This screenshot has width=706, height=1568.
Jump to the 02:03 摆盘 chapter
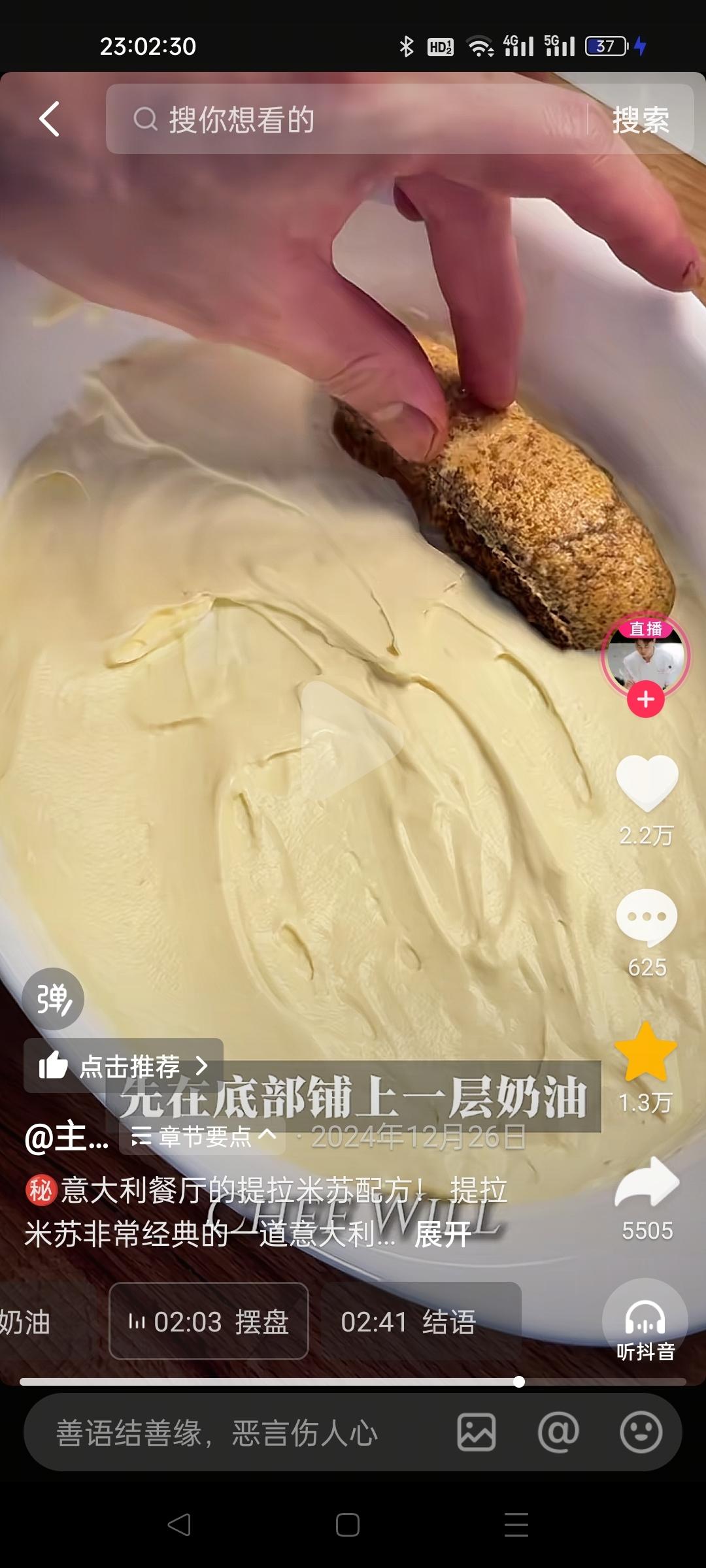[209, 1322]
